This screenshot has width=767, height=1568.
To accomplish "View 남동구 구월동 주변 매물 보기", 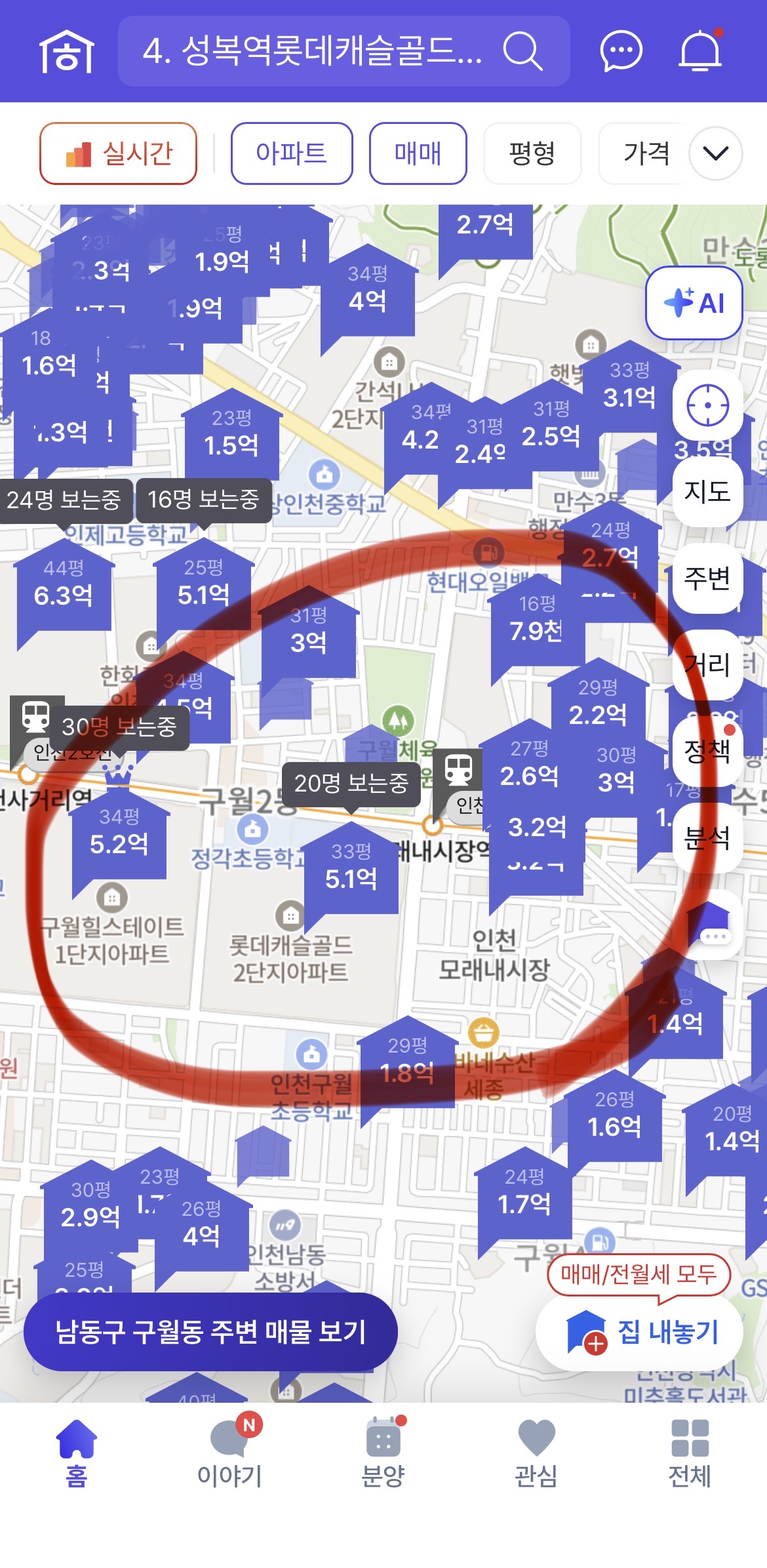I will coord(210,1332).
